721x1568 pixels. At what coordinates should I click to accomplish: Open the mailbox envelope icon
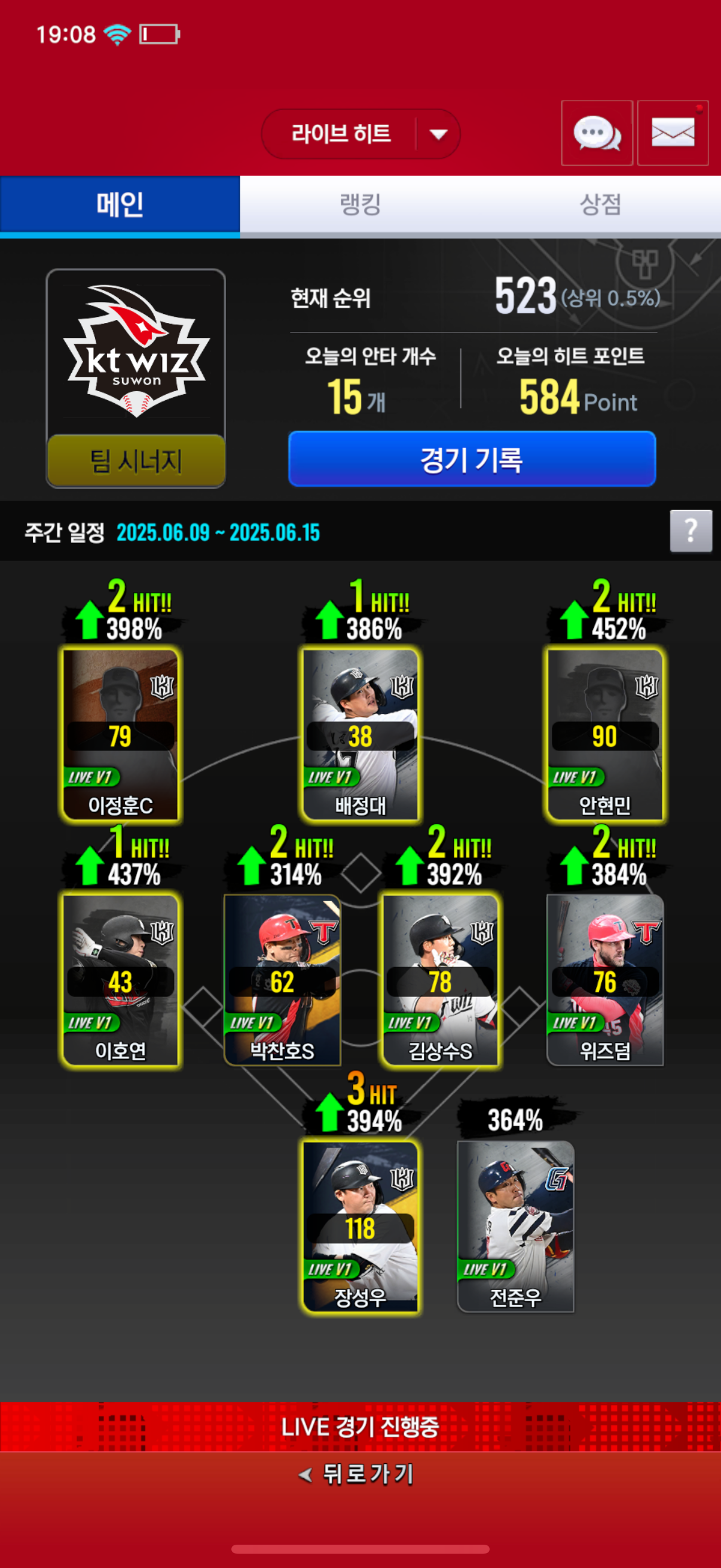pyautogui.click(x=673, y=133)
